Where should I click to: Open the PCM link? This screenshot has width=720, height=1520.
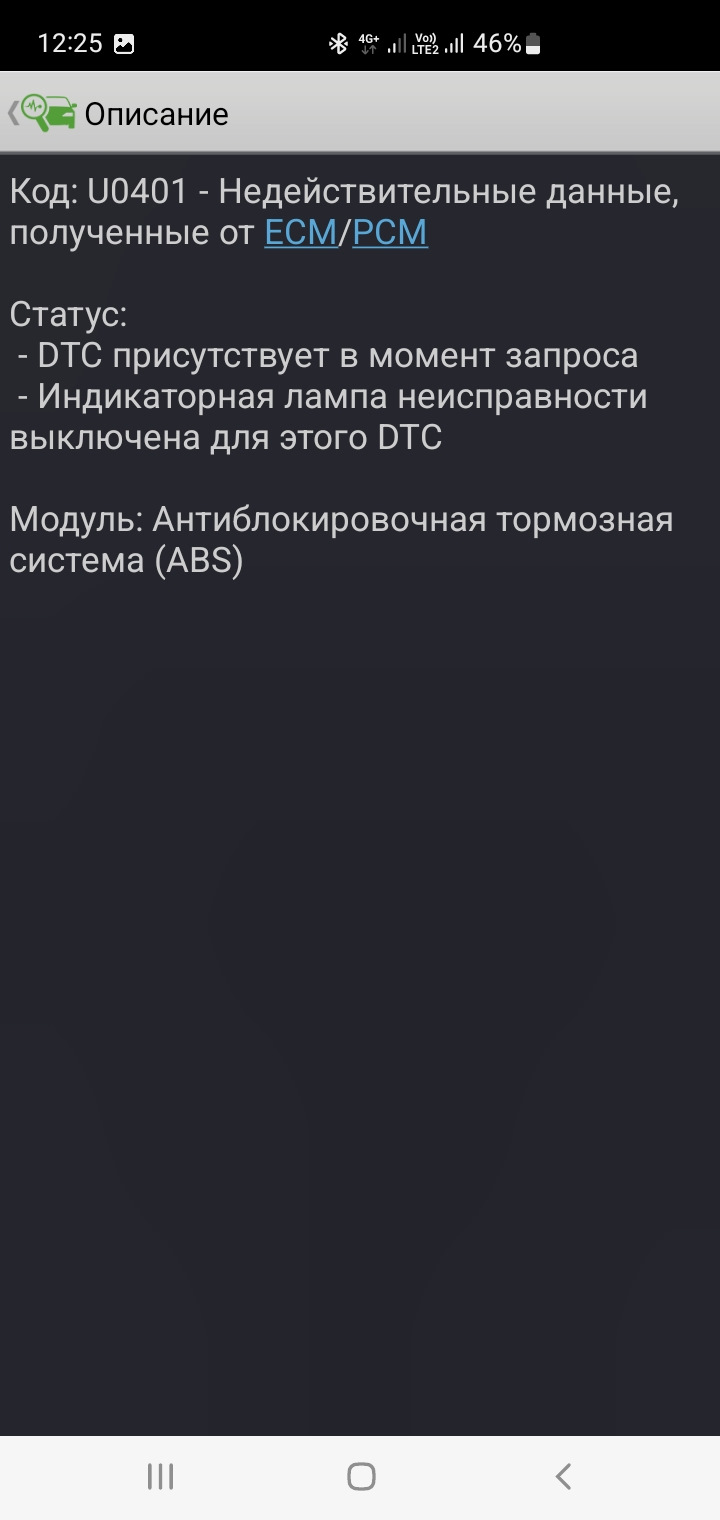(x=390, y=232)
